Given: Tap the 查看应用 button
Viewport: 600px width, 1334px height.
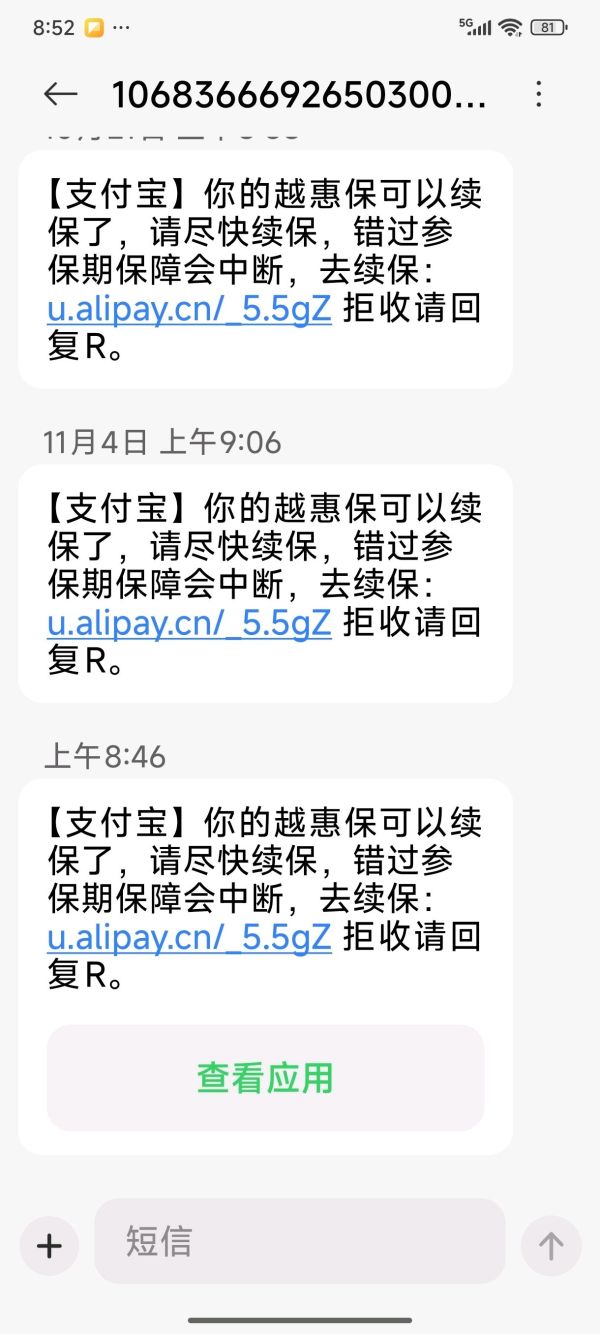Looking at the screenshot, I should pos(265,1078).
